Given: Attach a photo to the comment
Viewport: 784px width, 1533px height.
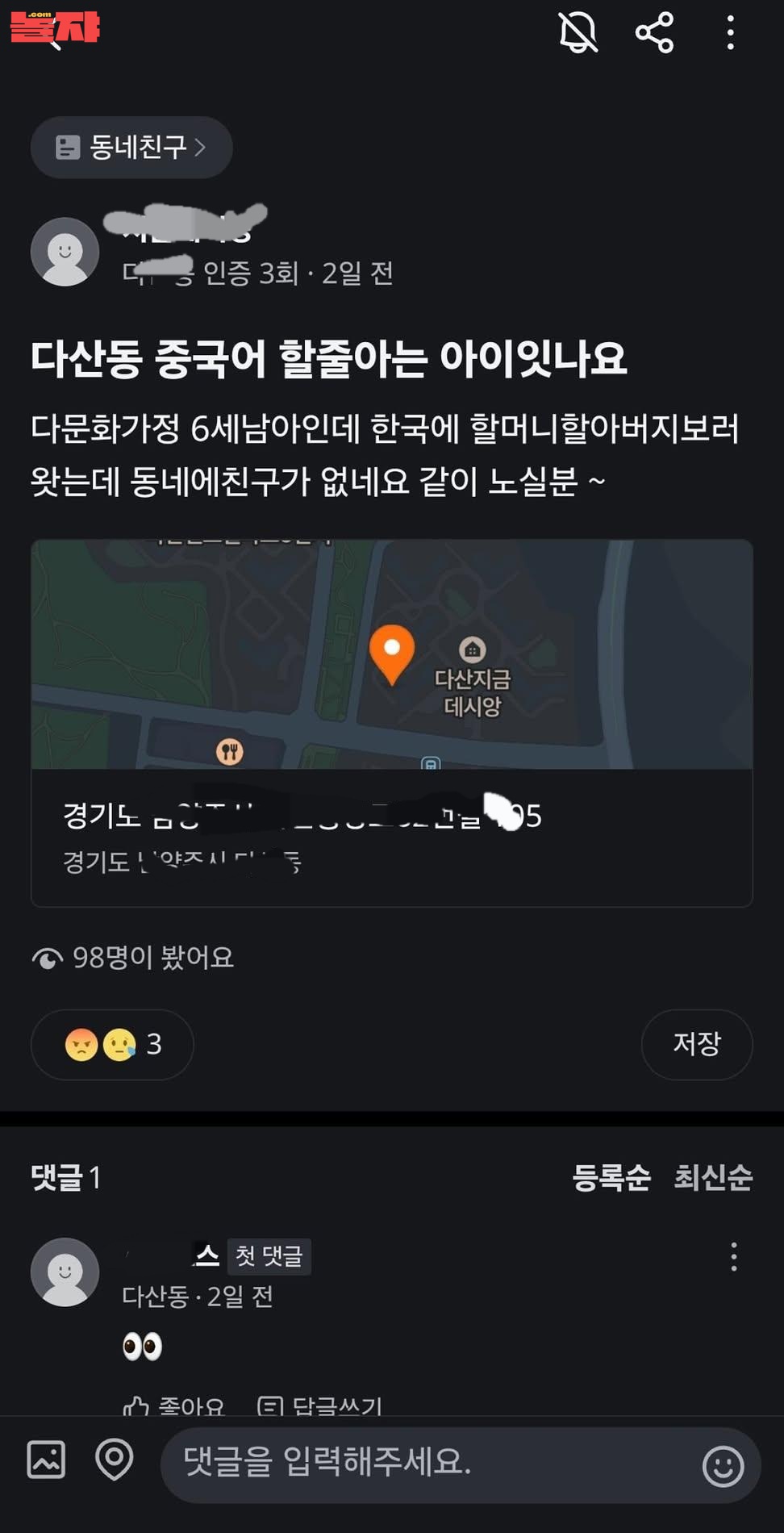Looking at the screenshot, I should point(46,1460).
